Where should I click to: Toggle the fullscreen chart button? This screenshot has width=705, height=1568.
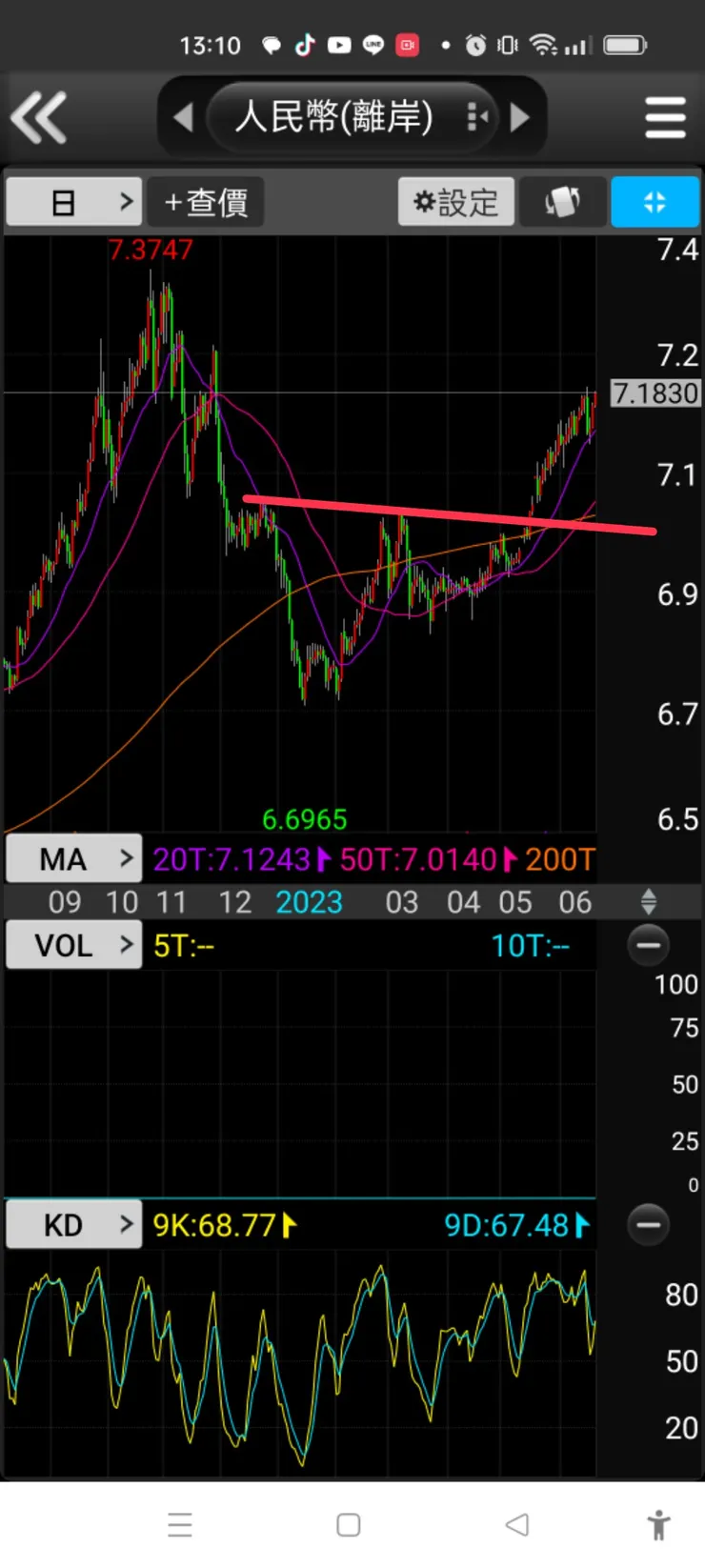click(655, 202)
